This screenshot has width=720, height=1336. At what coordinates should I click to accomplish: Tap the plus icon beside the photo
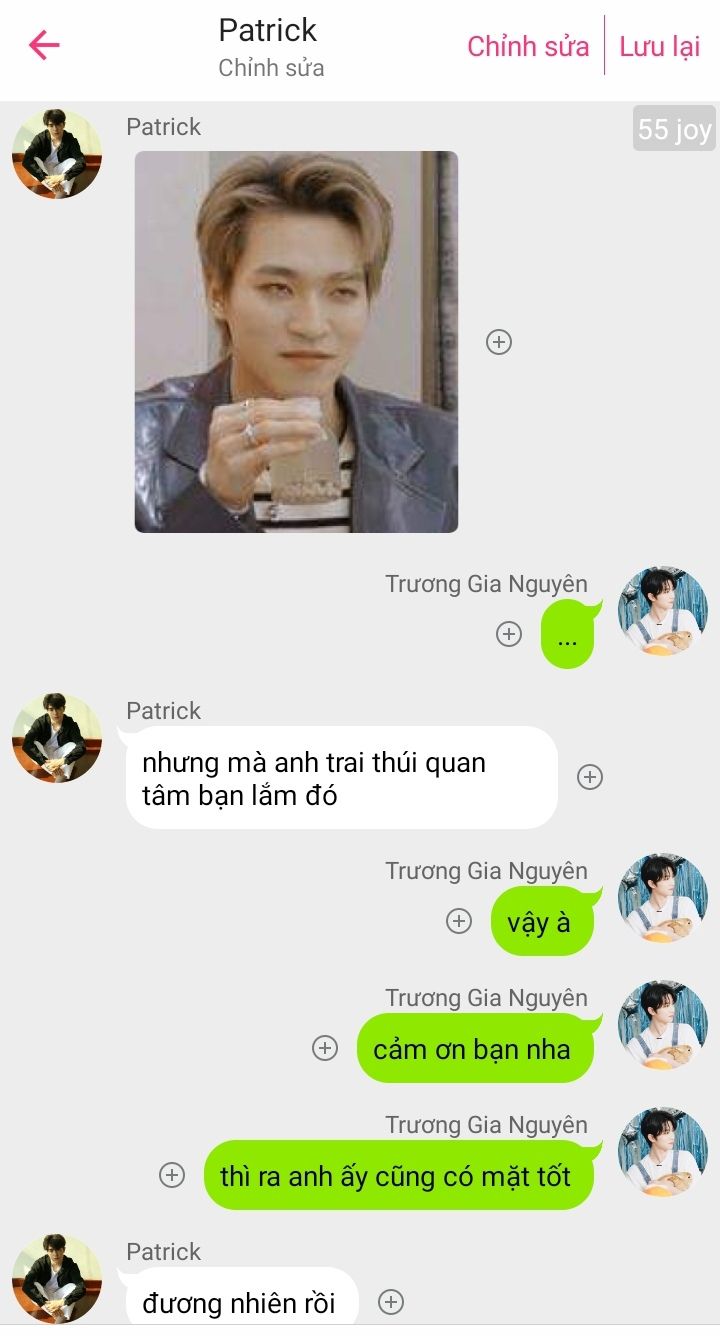tap(499, 342)
